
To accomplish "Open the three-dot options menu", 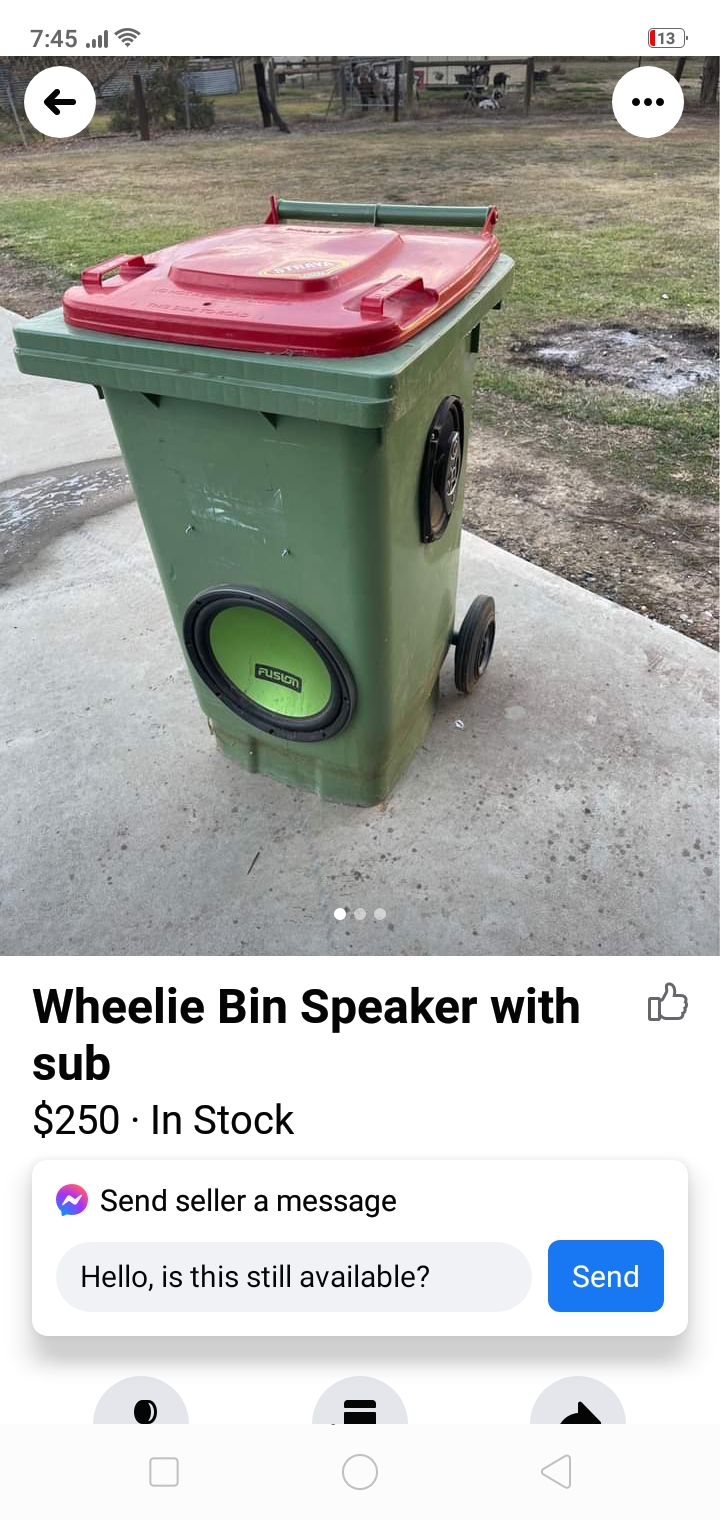I will (x=648, y=101).
